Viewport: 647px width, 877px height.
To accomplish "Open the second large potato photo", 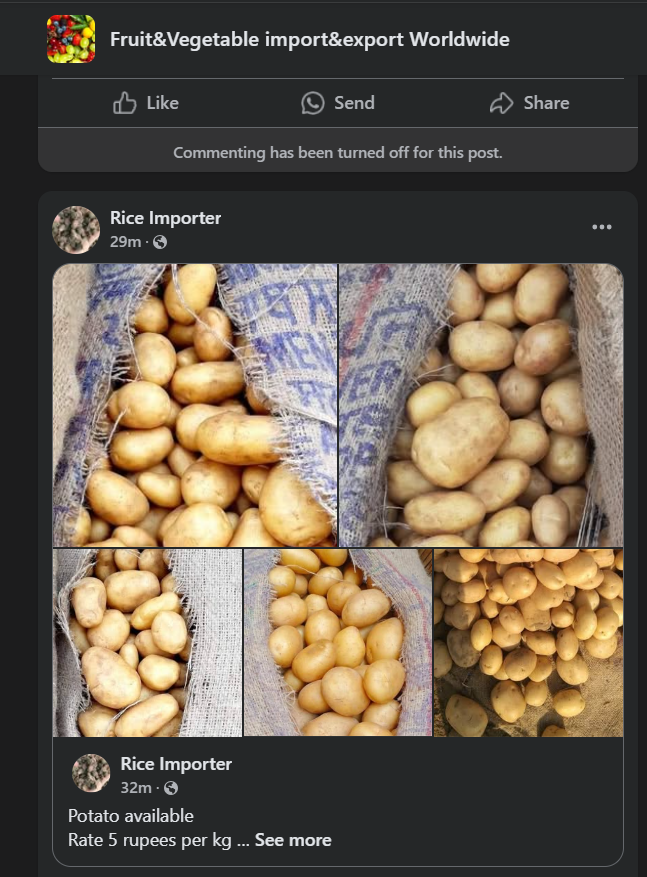I will tap(481, 405).
